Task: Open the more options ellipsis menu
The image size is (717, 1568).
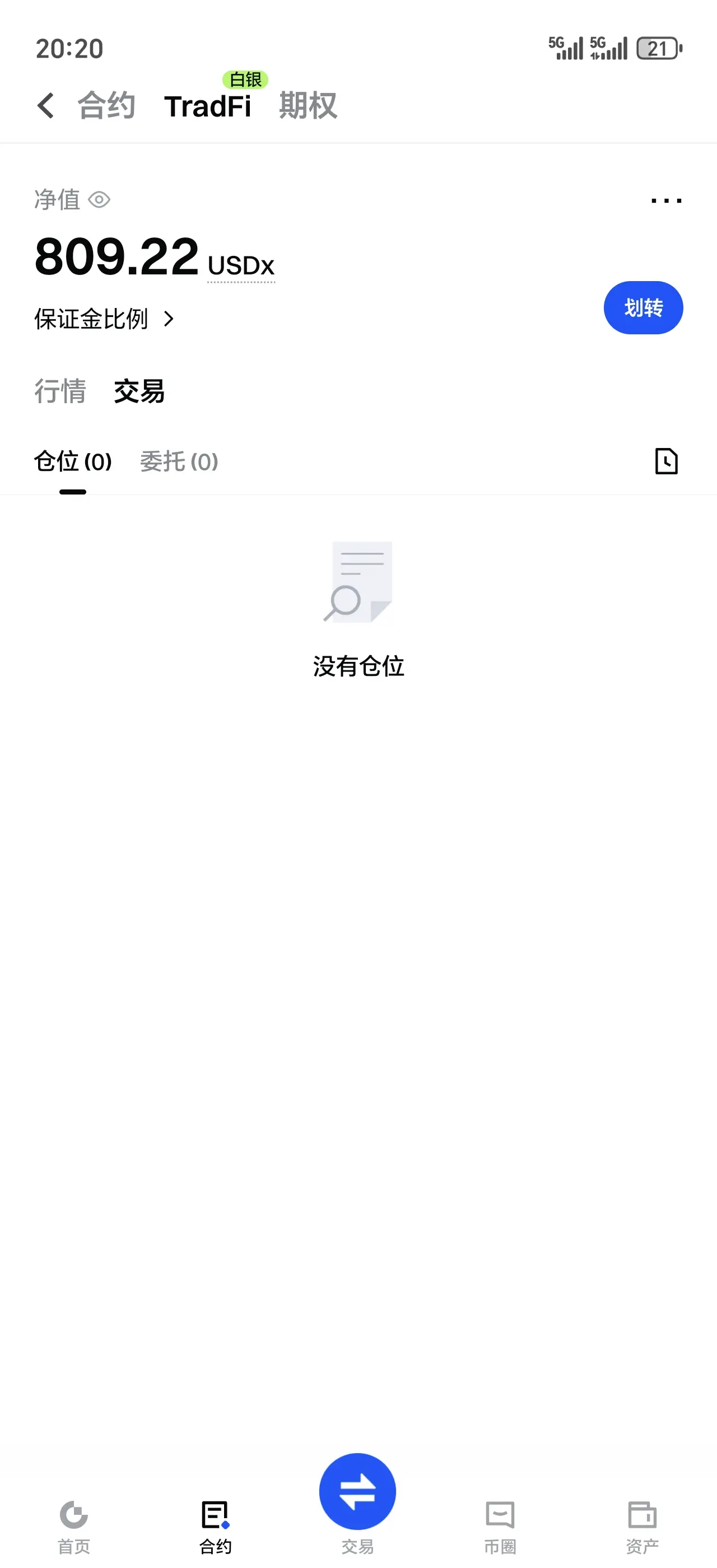Action: [x=665, y=200]
